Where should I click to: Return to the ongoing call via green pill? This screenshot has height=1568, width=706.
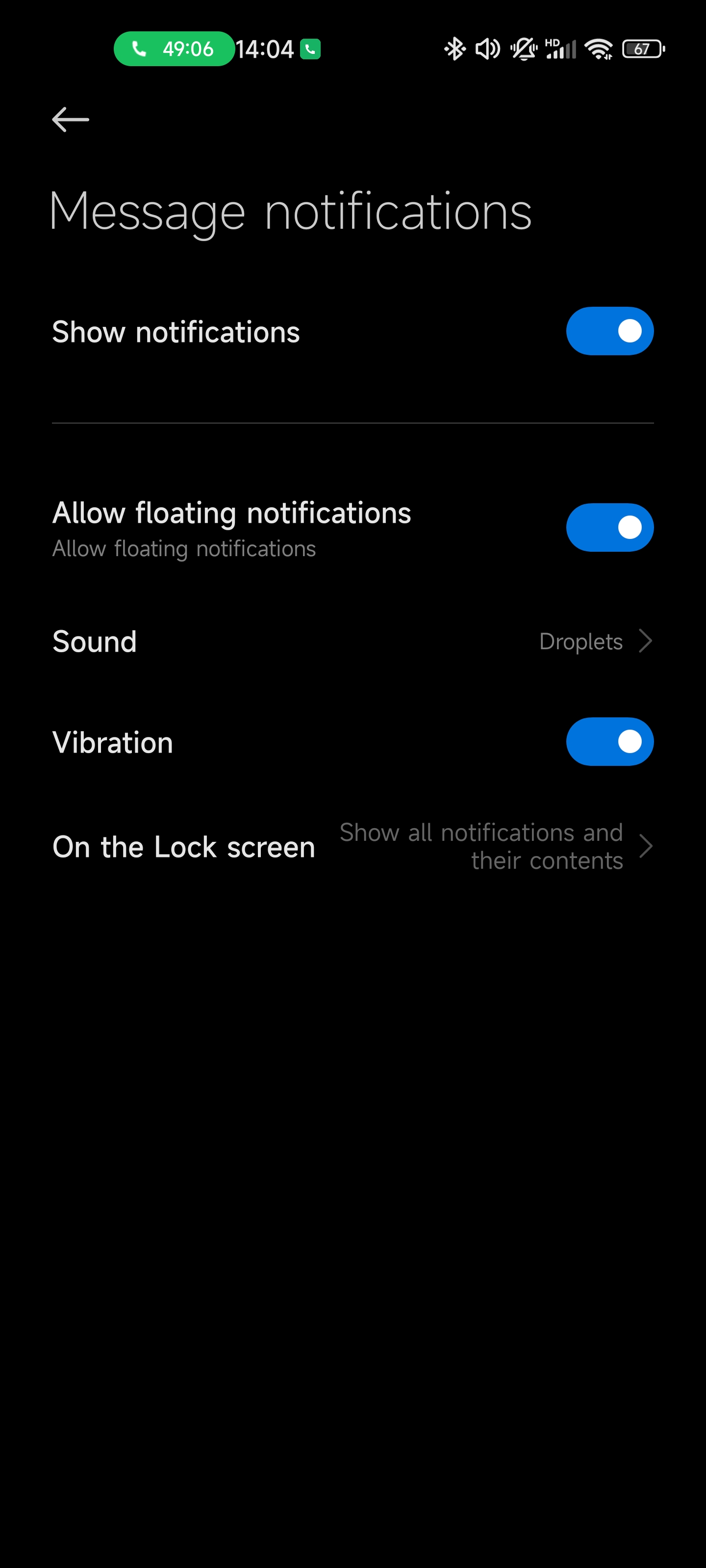[x=174, y=49]
